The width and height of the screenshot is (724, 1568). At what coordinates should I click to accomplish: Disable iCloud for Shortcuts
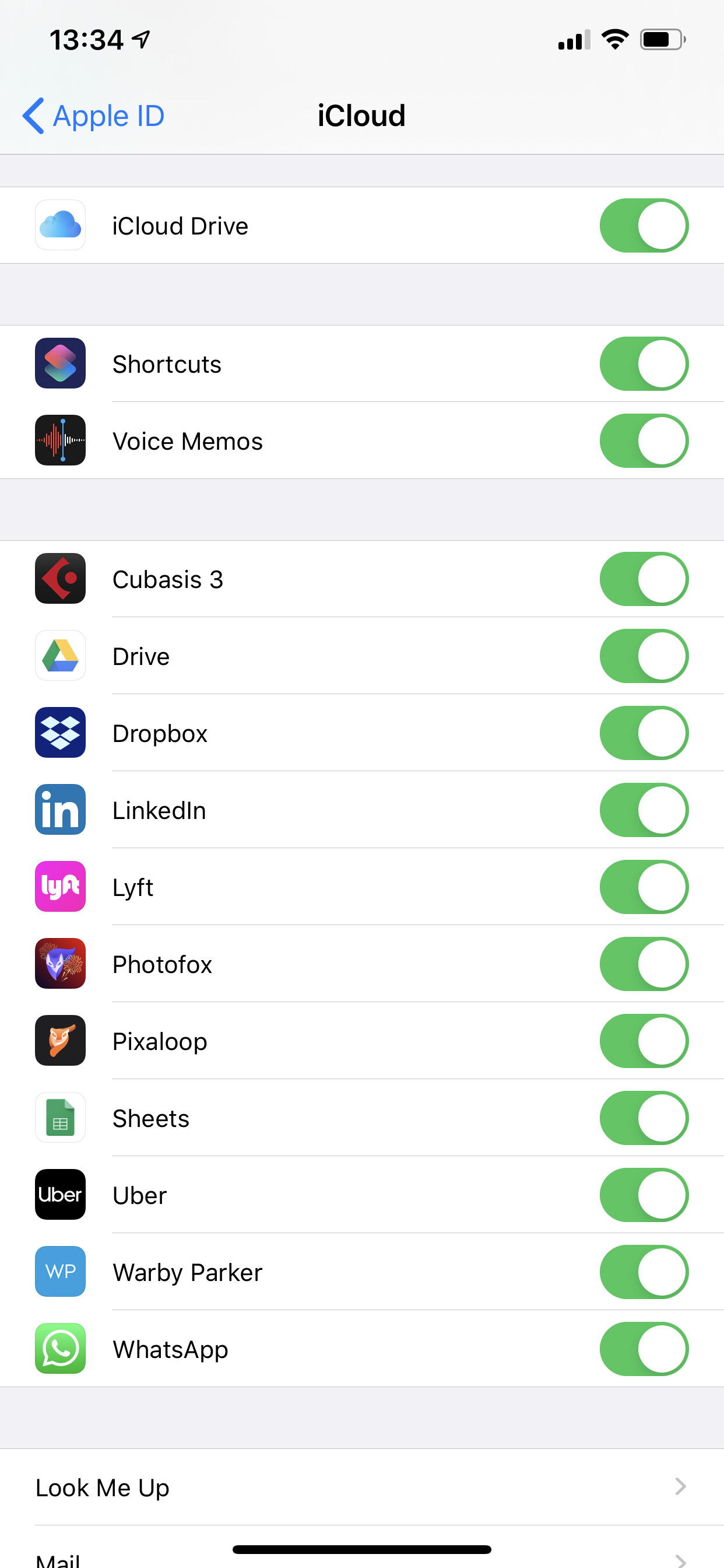pyautogui.click(x=644, y=364)
